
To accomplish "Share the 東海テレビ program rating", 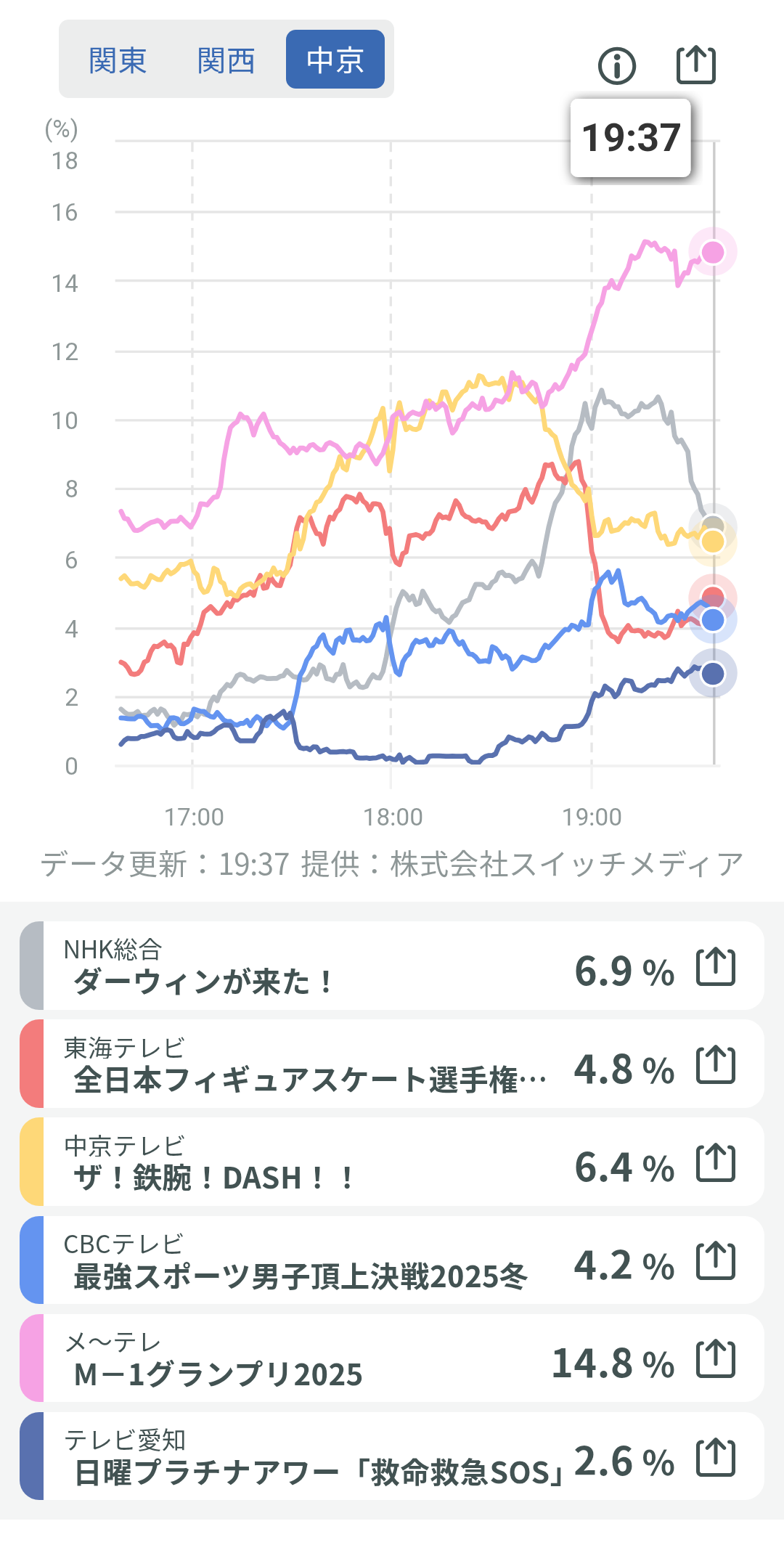I will click(716, 1064).
